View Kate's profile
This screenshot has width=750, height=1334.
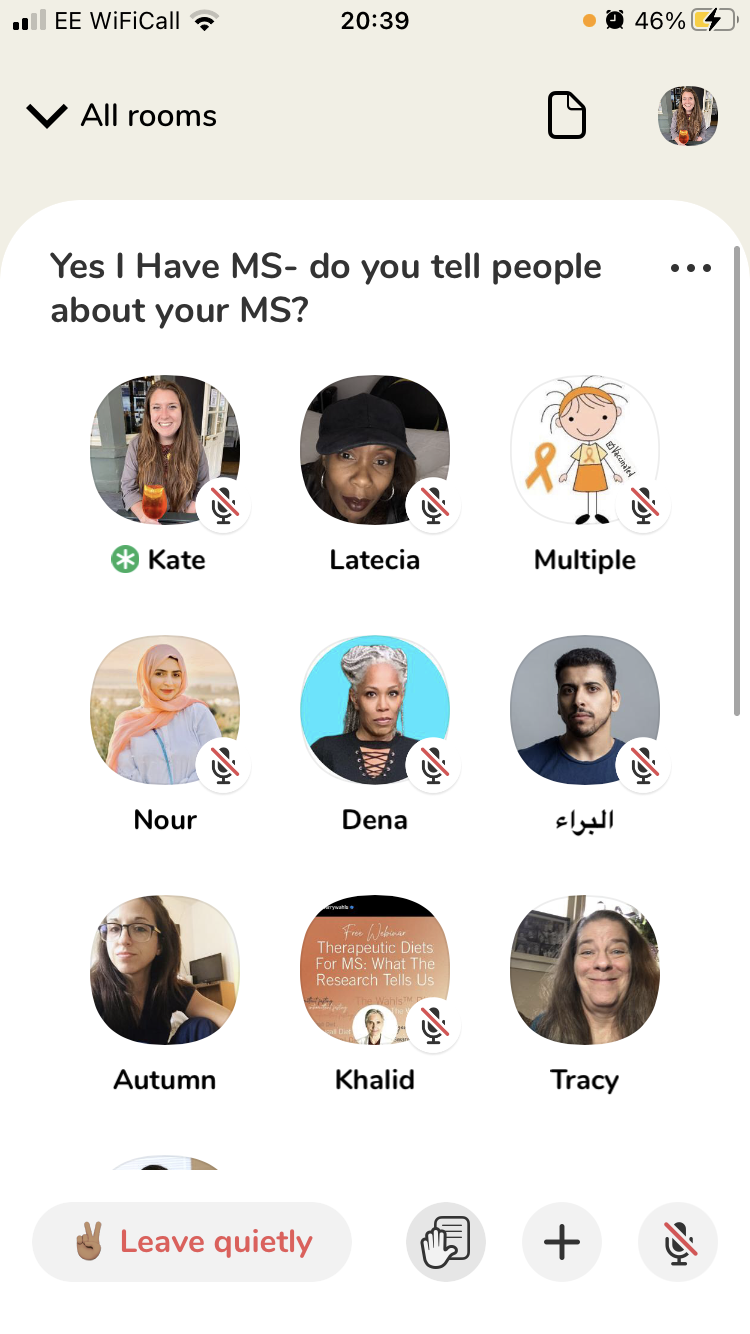coord(165,450)
